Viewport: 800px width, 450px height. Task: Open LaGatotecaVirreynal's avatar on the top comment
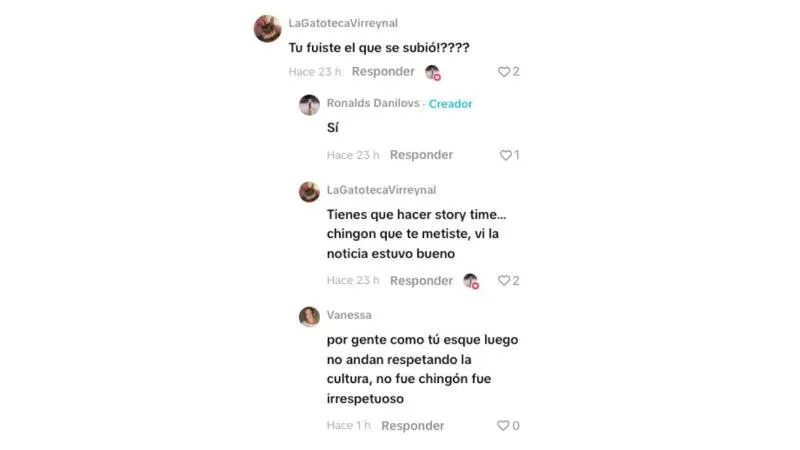tap(267, 28)
